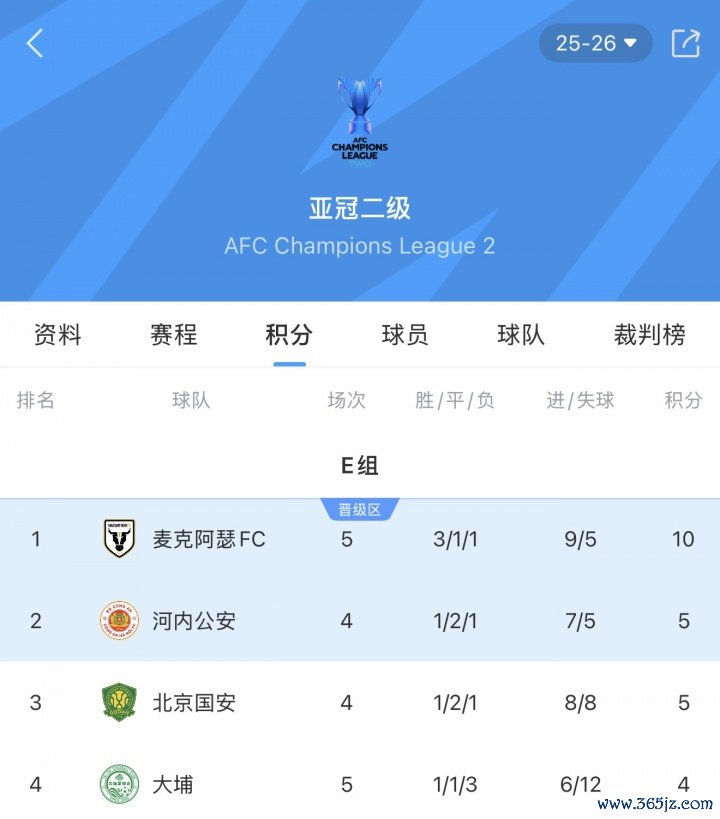Switch to the 裁判榜 tab
This screenshot has height=819, width=720.
click(x=649, y=335)
